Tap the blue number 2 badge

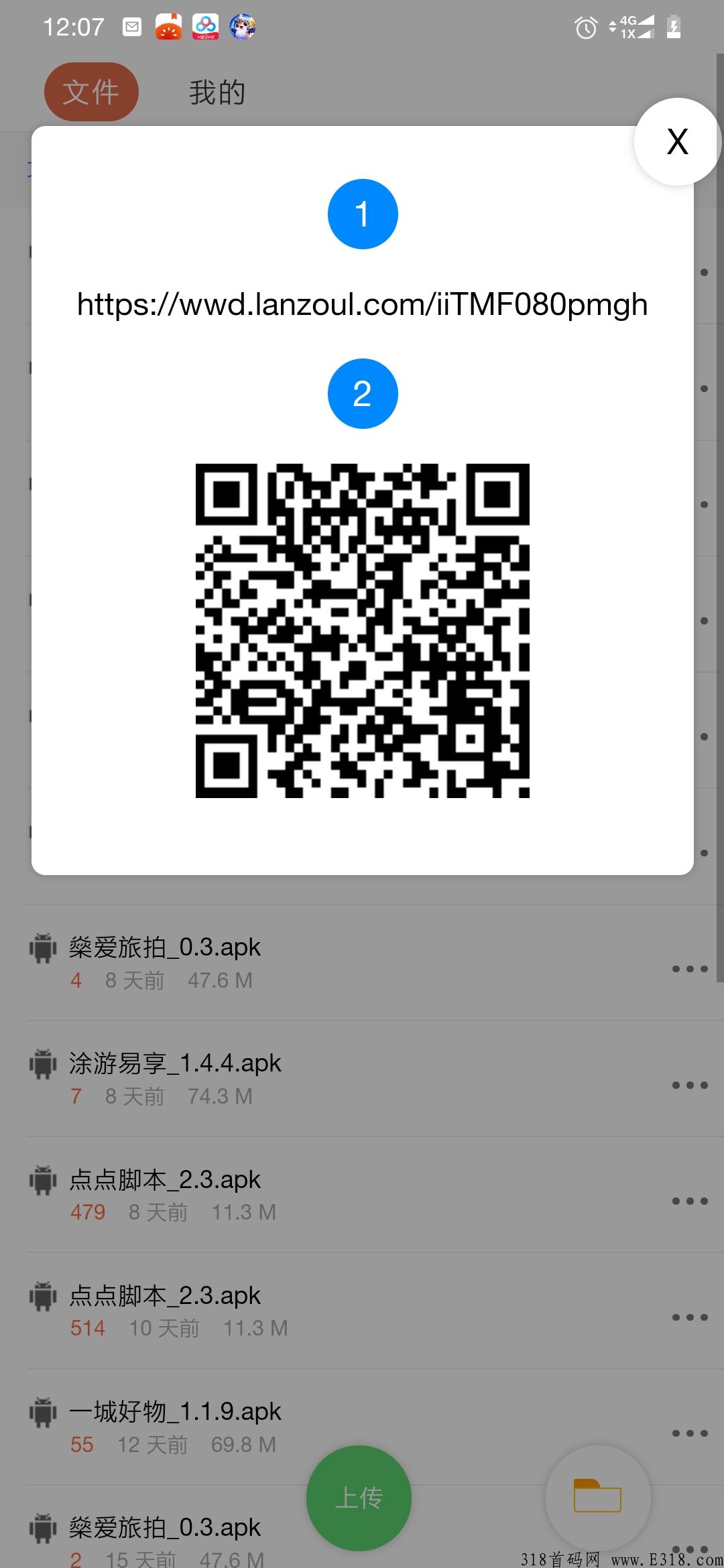coord(362,393)
